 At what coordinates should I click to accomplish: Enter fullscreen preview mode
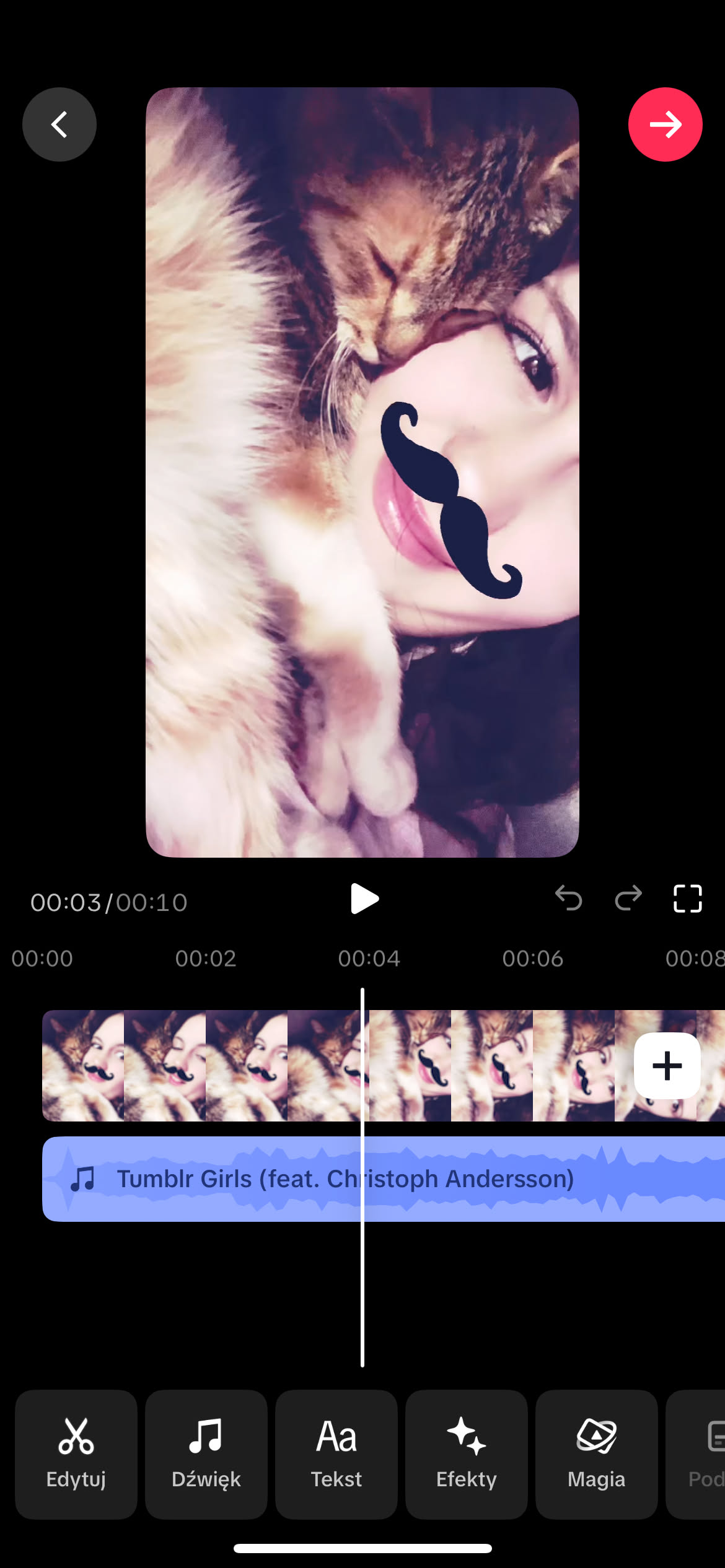[687, 899]
